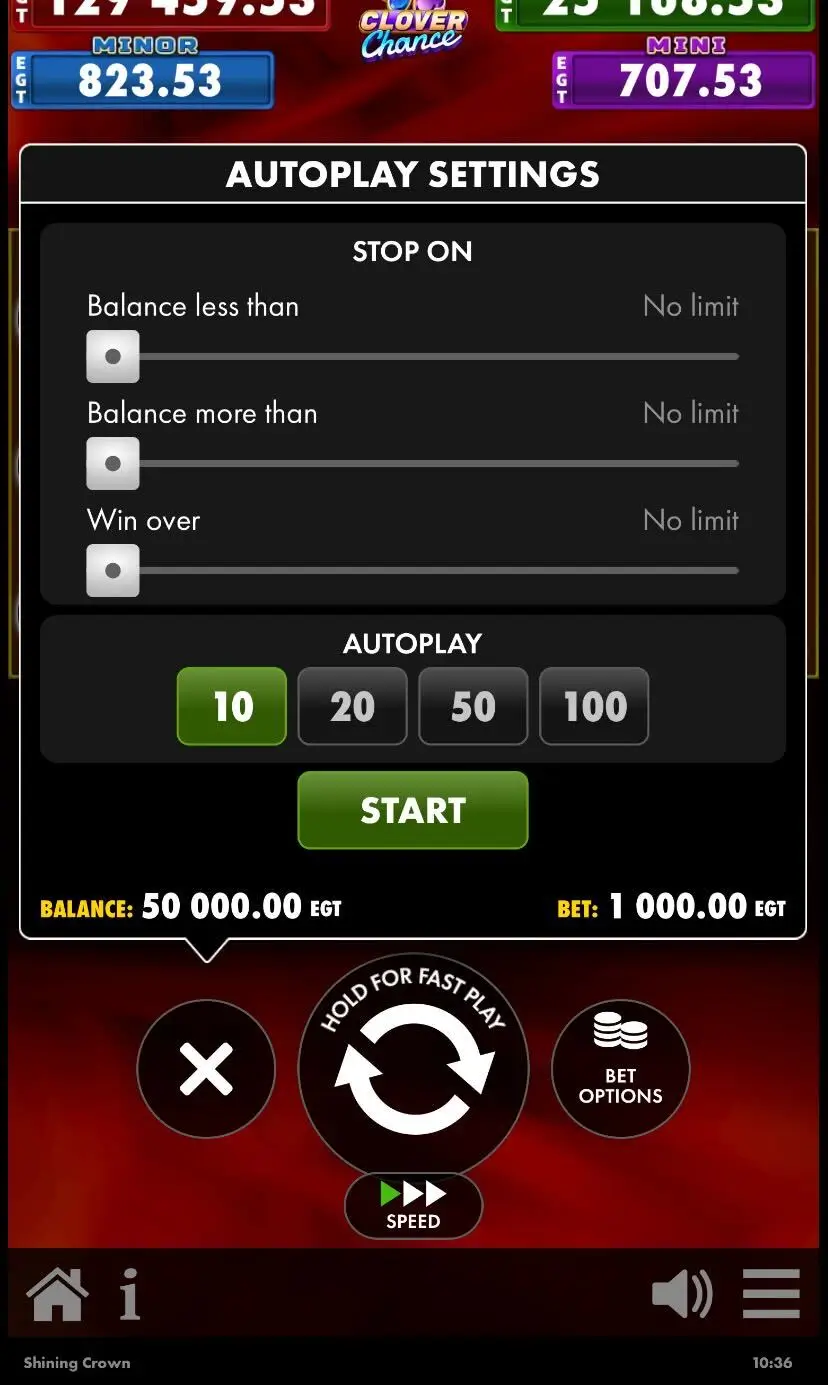Close the autoplay settings with X

[x=206, y=1069]
